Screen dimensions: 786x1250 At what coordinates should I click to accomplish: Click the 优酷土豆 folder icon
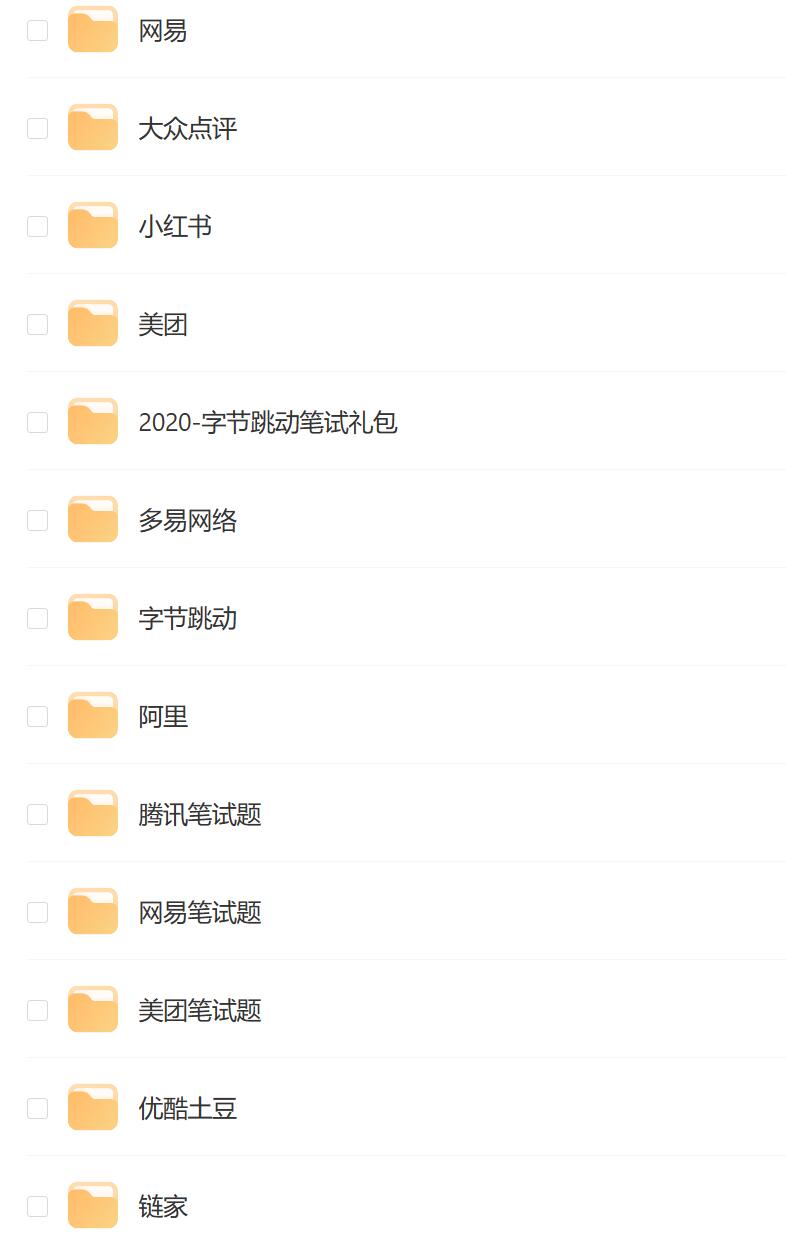pos(91,1109)
